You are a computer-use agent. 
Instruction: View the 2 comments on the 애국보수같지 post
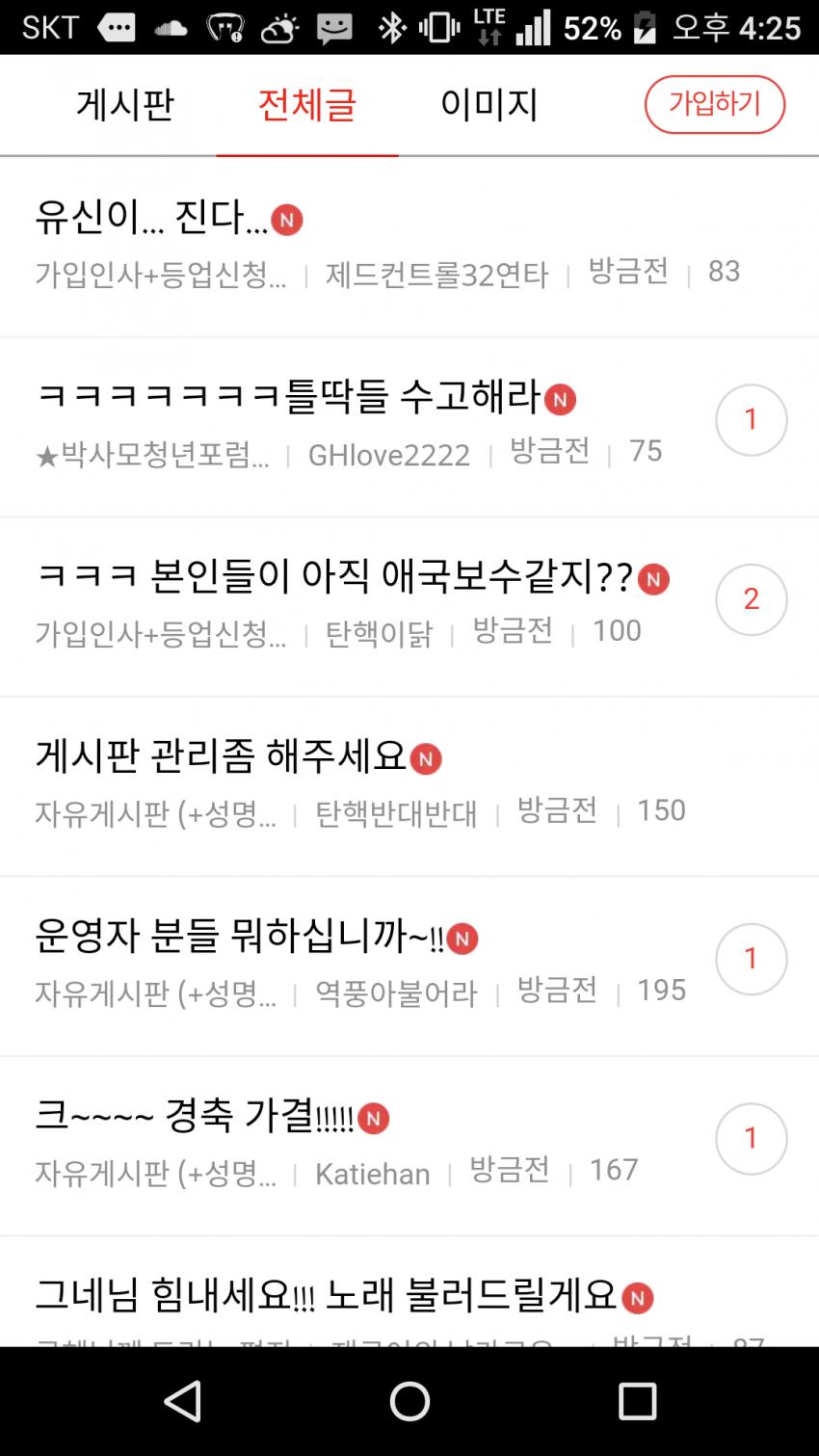pyautogui.click(x=751, y=599)
